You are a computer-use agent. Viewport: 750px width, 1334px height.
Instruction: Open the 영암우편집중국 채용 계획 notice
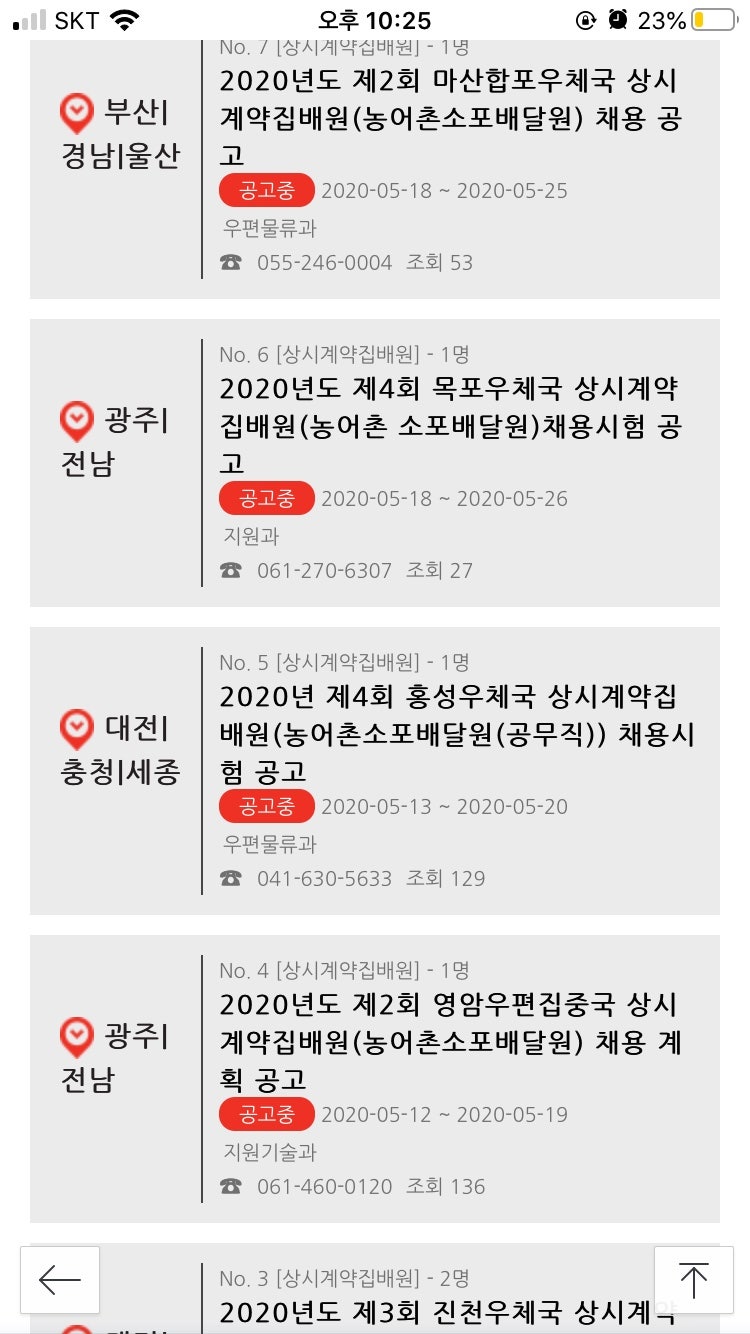[450, 1042]
